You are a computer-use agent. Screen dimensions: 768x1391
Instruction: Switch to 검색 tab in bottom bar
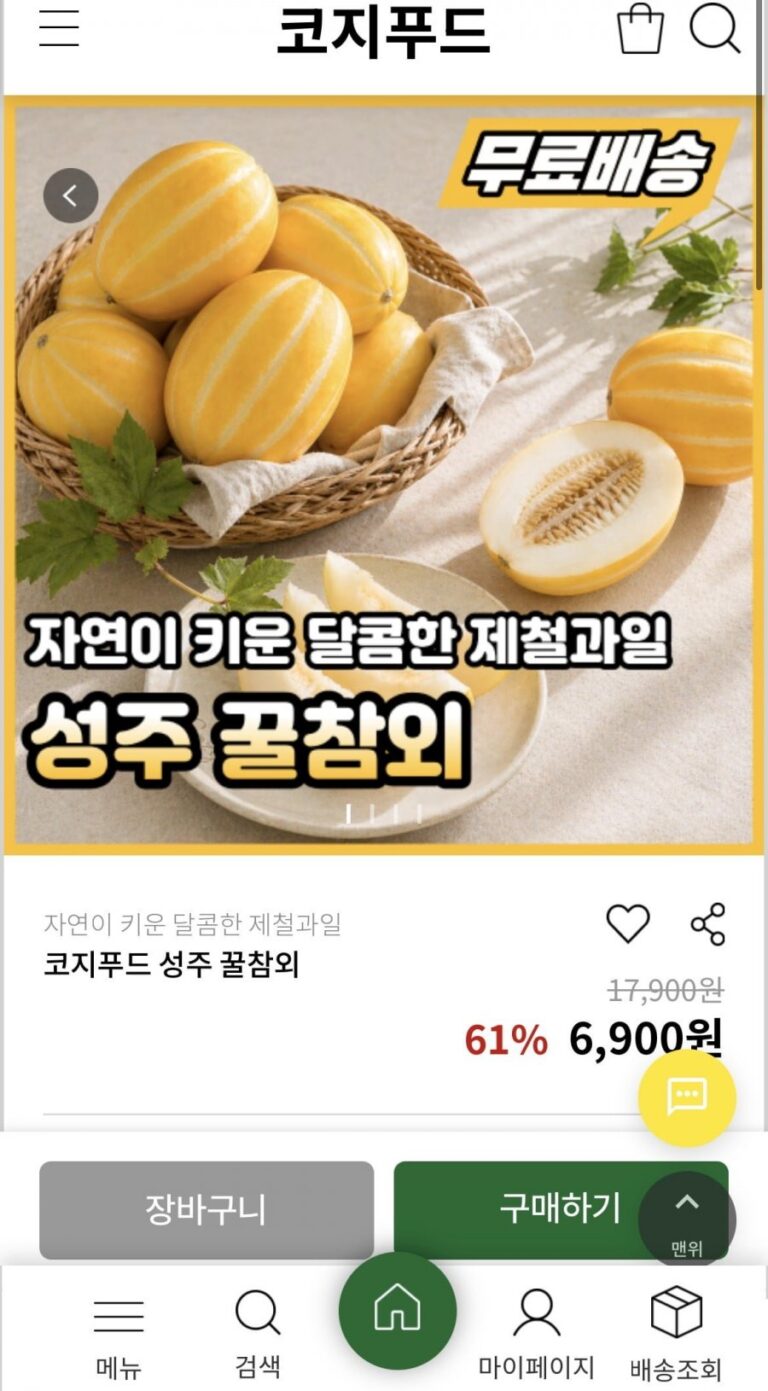coord(258,1332)
